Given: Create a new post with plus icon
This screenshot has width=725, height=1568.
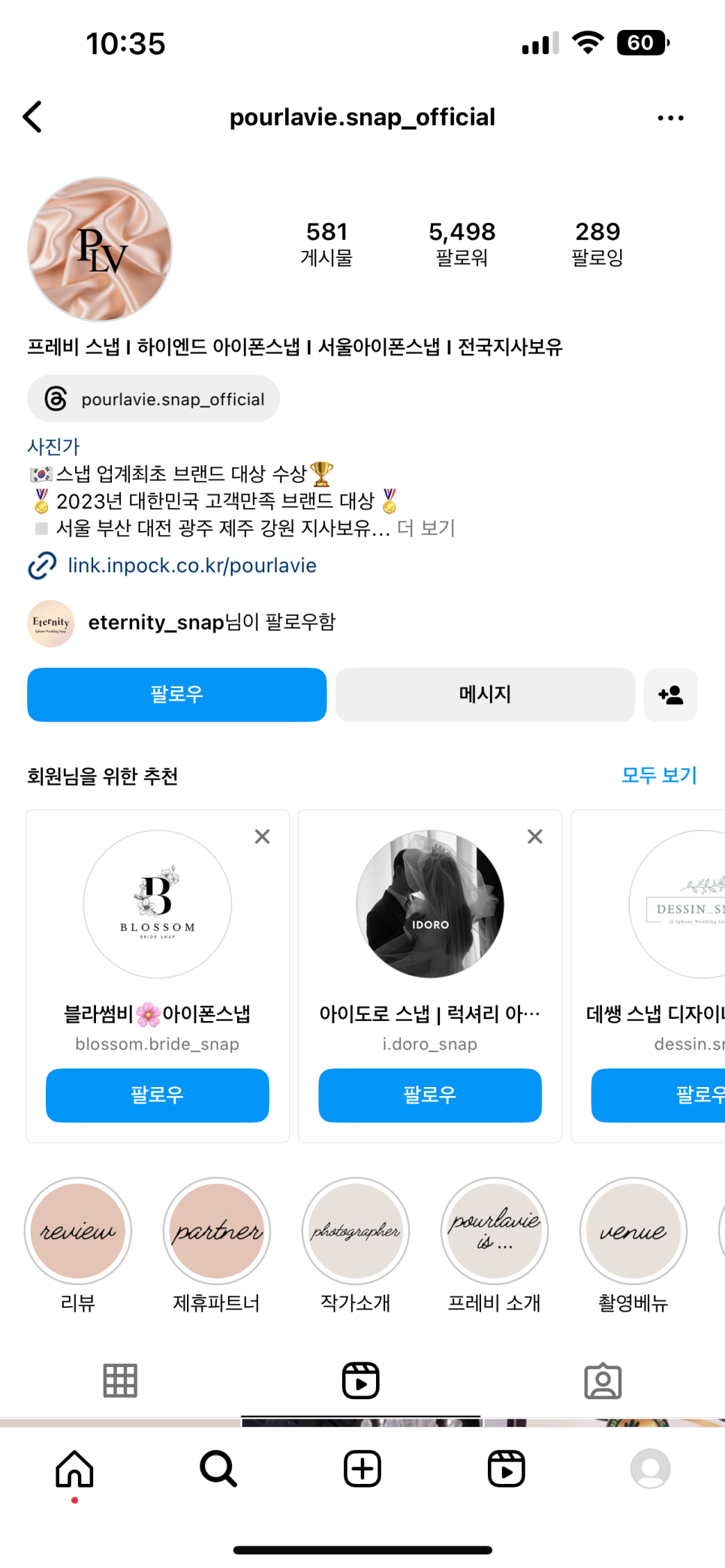Looking at the screenshot, I should pyautogui.click(x=362, y=1469).
